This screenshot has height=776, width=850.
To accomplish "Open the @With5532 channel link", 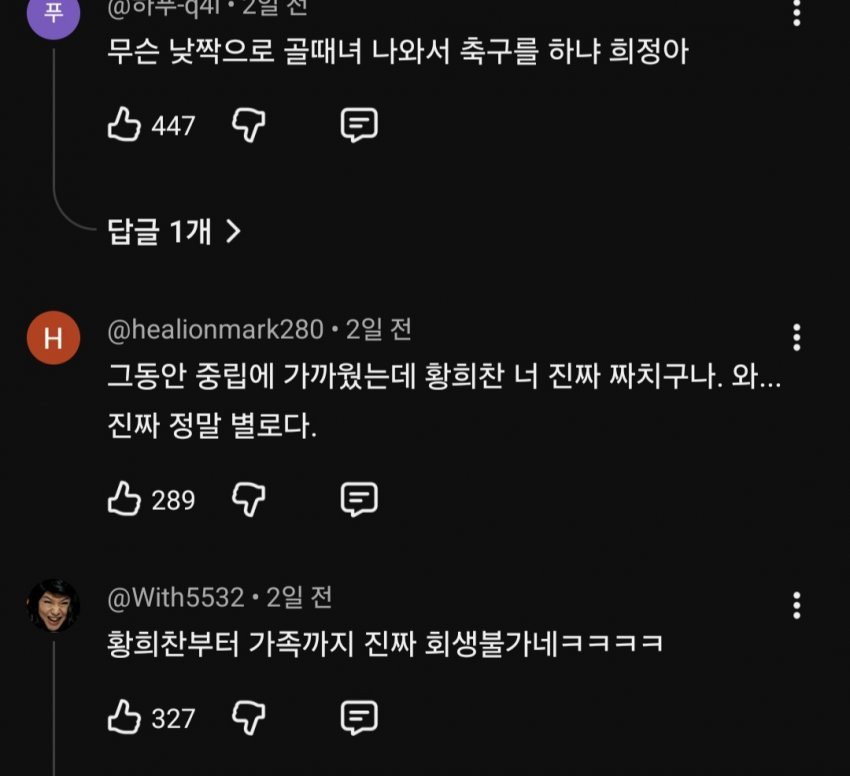I will click(x=175, y=597).
